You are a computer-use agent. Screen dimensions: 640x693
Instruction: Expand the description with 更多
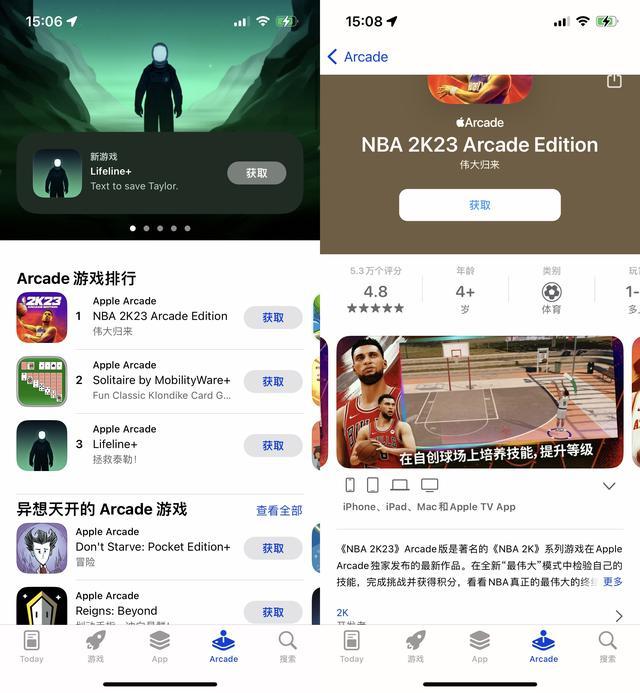[612, 582]
